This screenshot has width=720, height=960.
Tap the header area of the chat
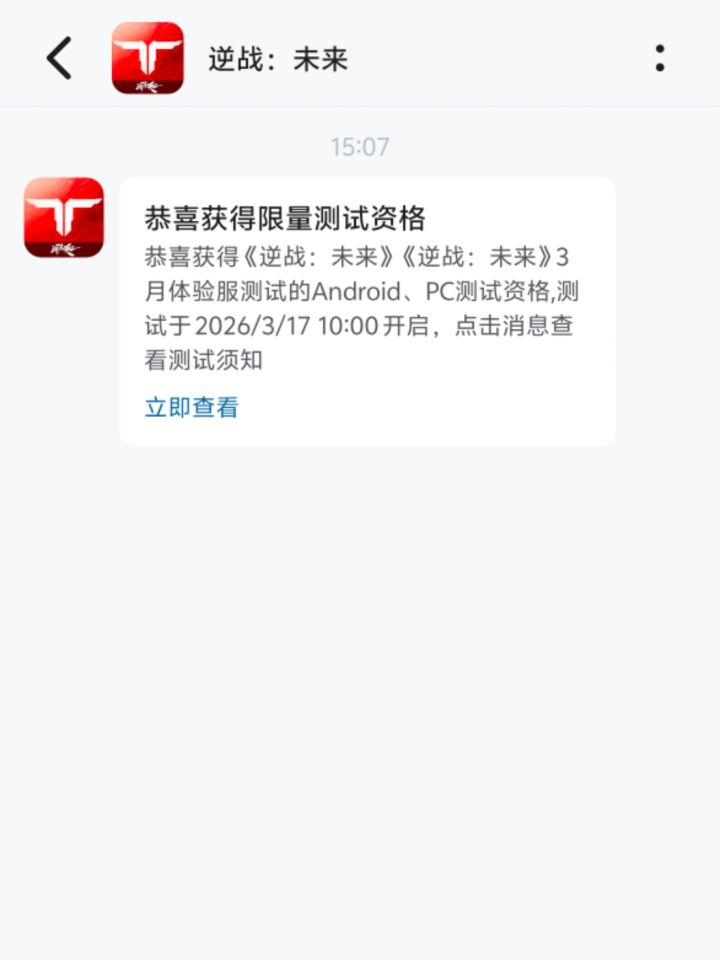tap(360, 57)
